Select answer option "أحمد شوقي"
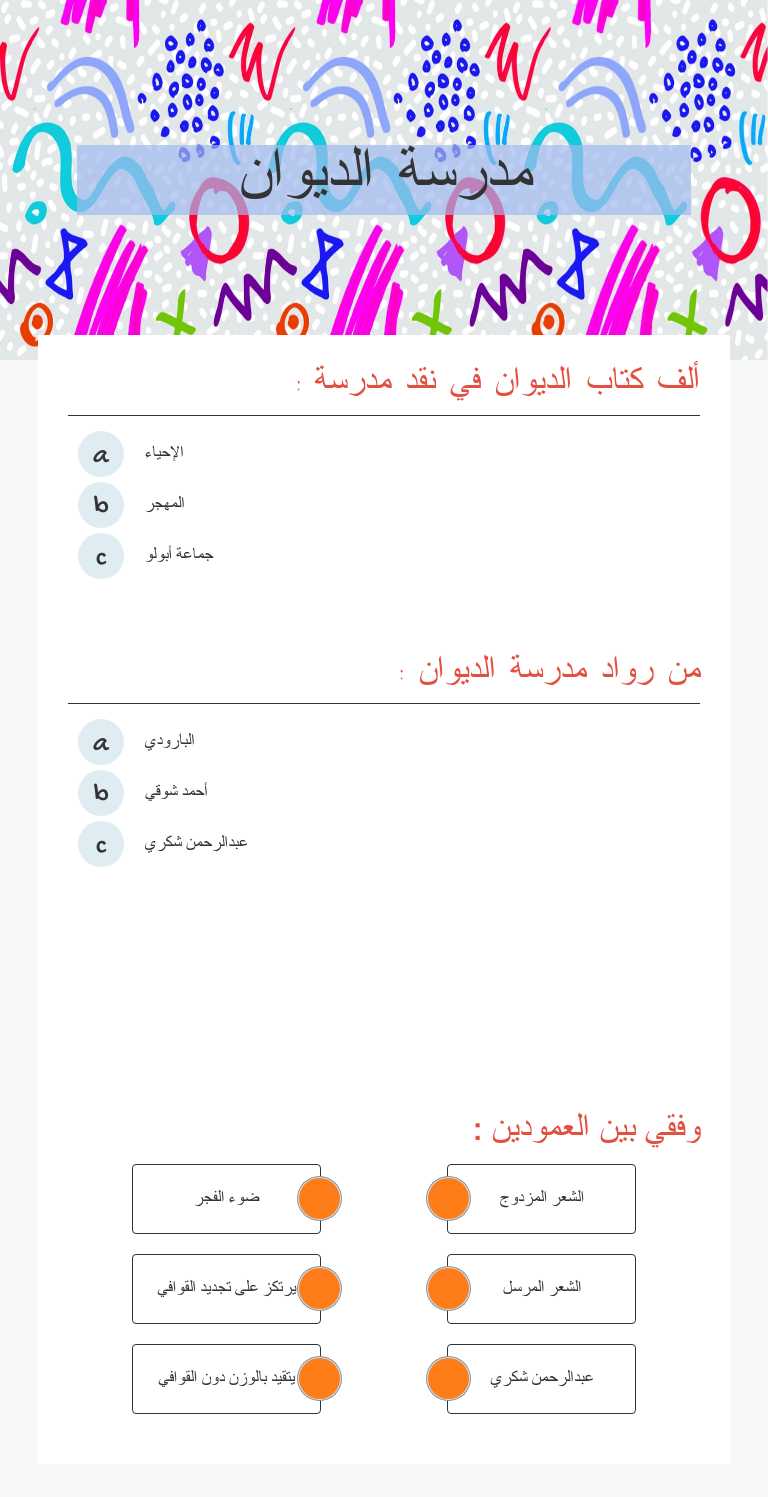Viewport: 768px width, 1497px height. pos(176,792)
